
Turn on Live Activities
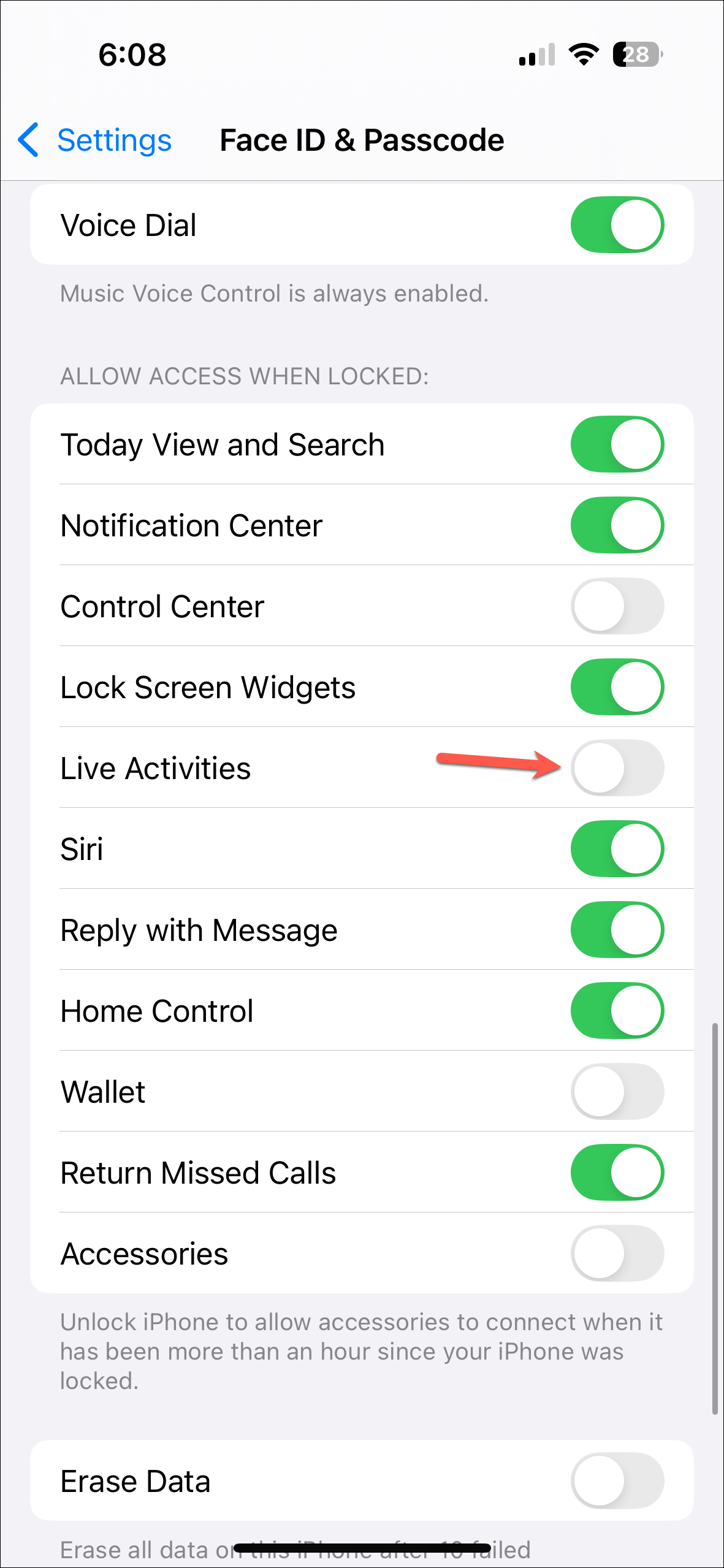[x=617, y=768]
